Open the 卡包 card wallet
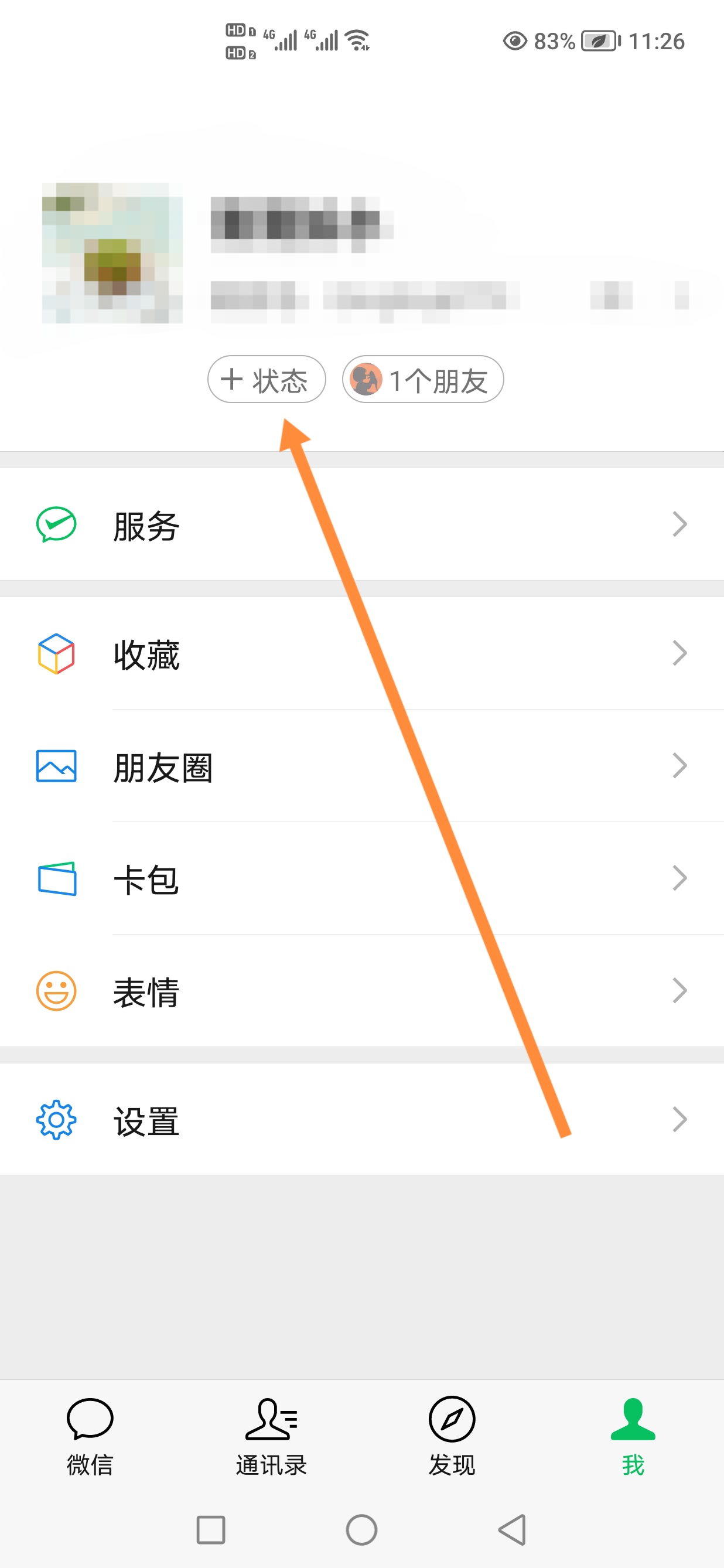The image size is (724, 1568). coord(362,879)
